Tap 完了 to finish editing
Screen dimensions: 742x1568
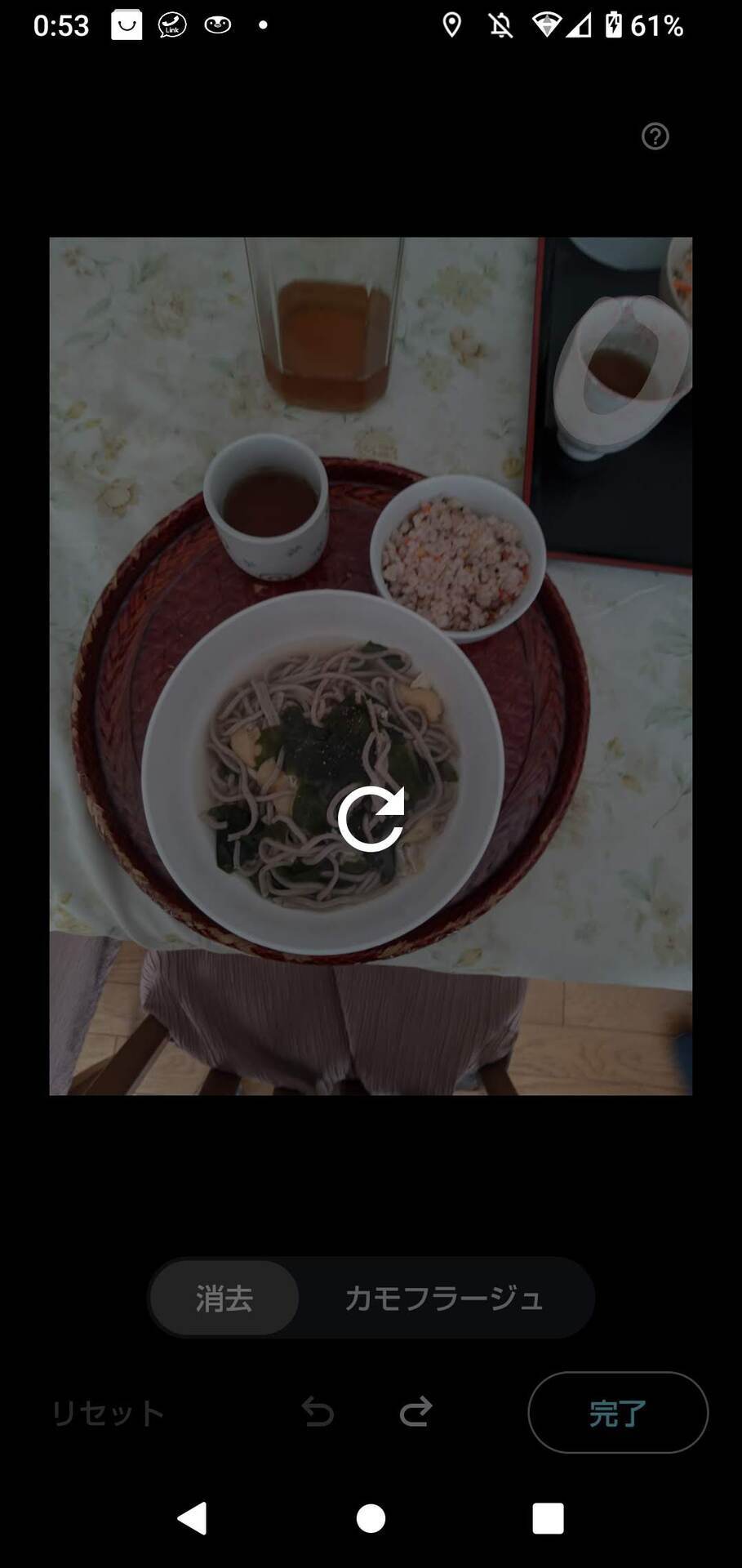point(618,1413)
